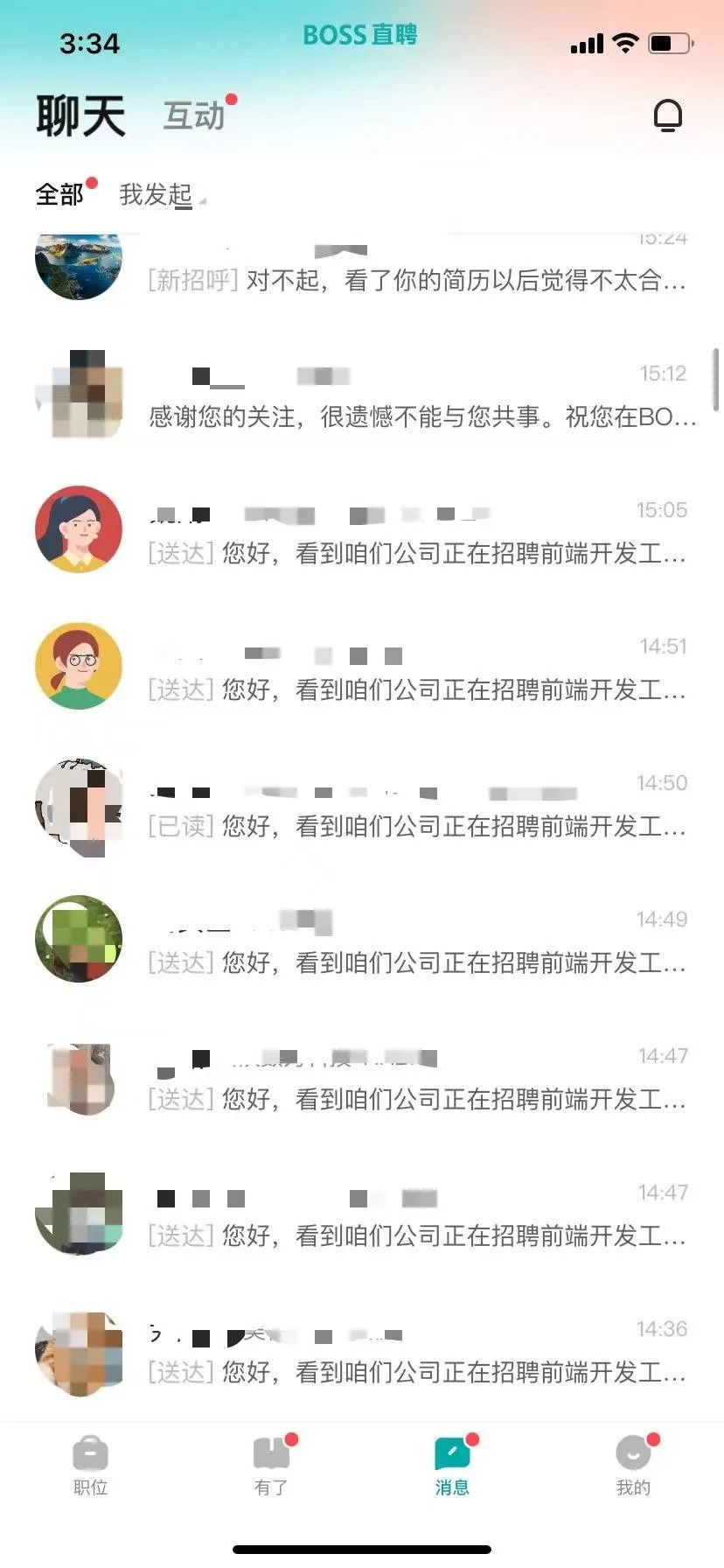
Task: Select the 全部 filter tab
Action: [59, 194]
